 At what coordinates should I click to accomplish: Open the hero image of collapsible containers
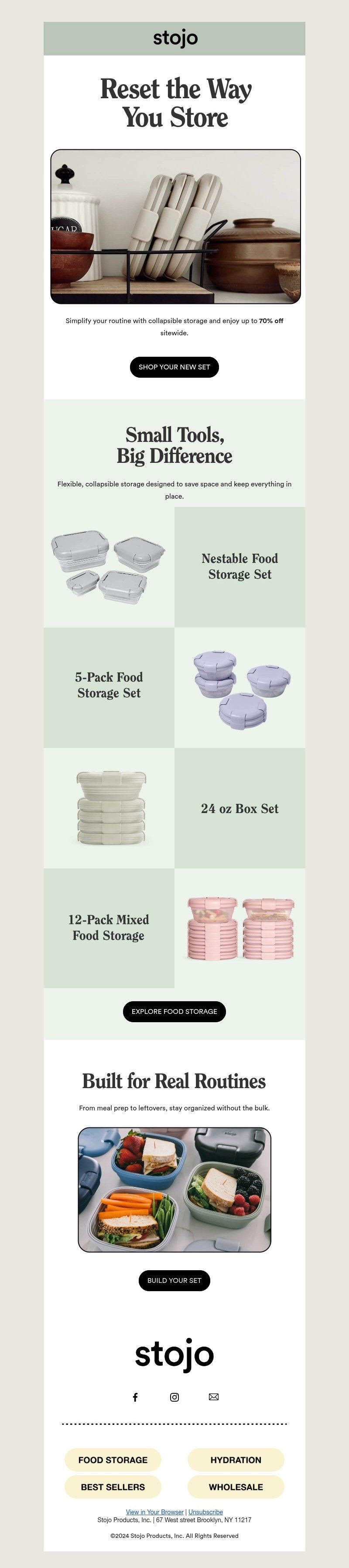(175, 227)
